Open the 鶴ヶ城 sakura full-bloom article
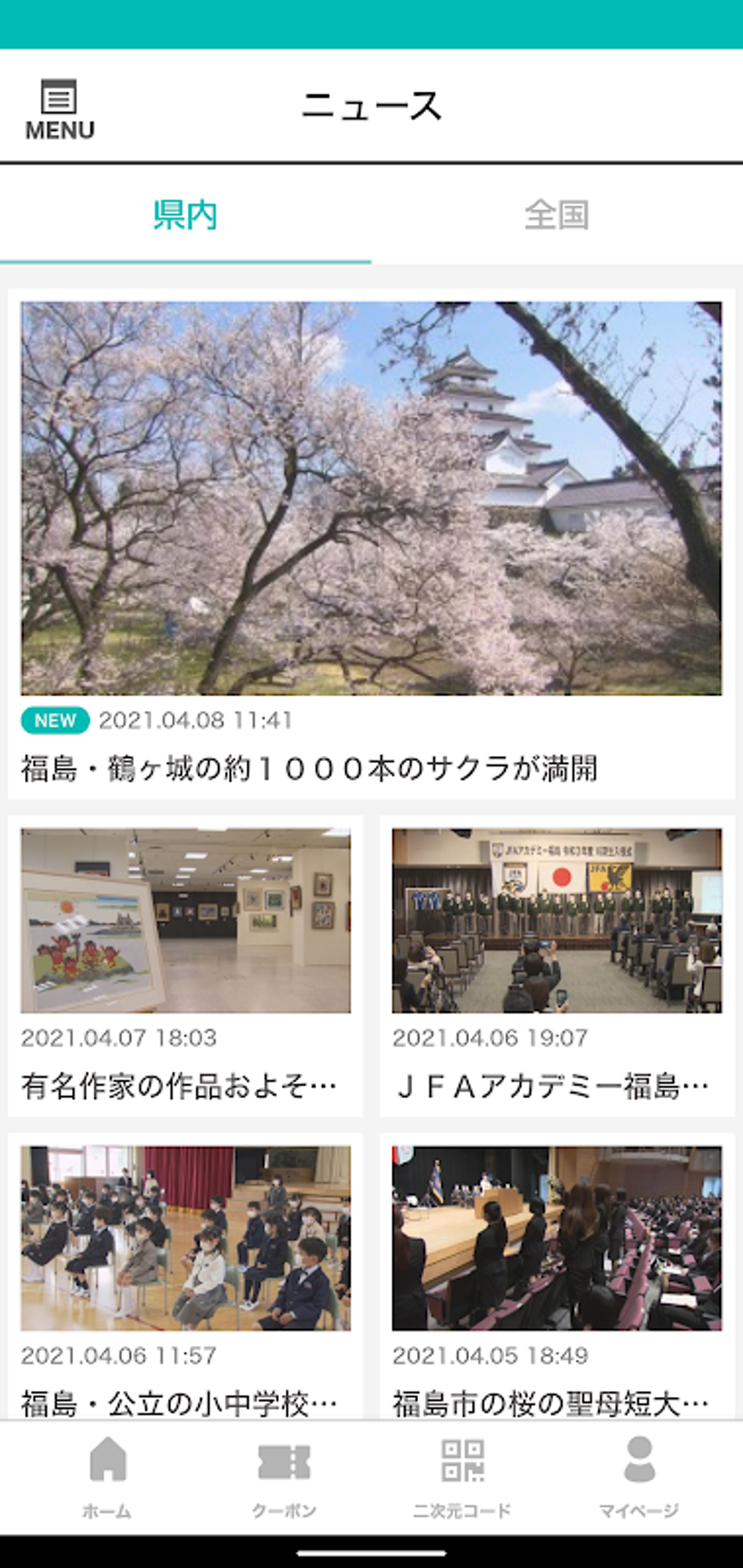The height and width of the screenshot is (1568, 743). pos(371,543)
